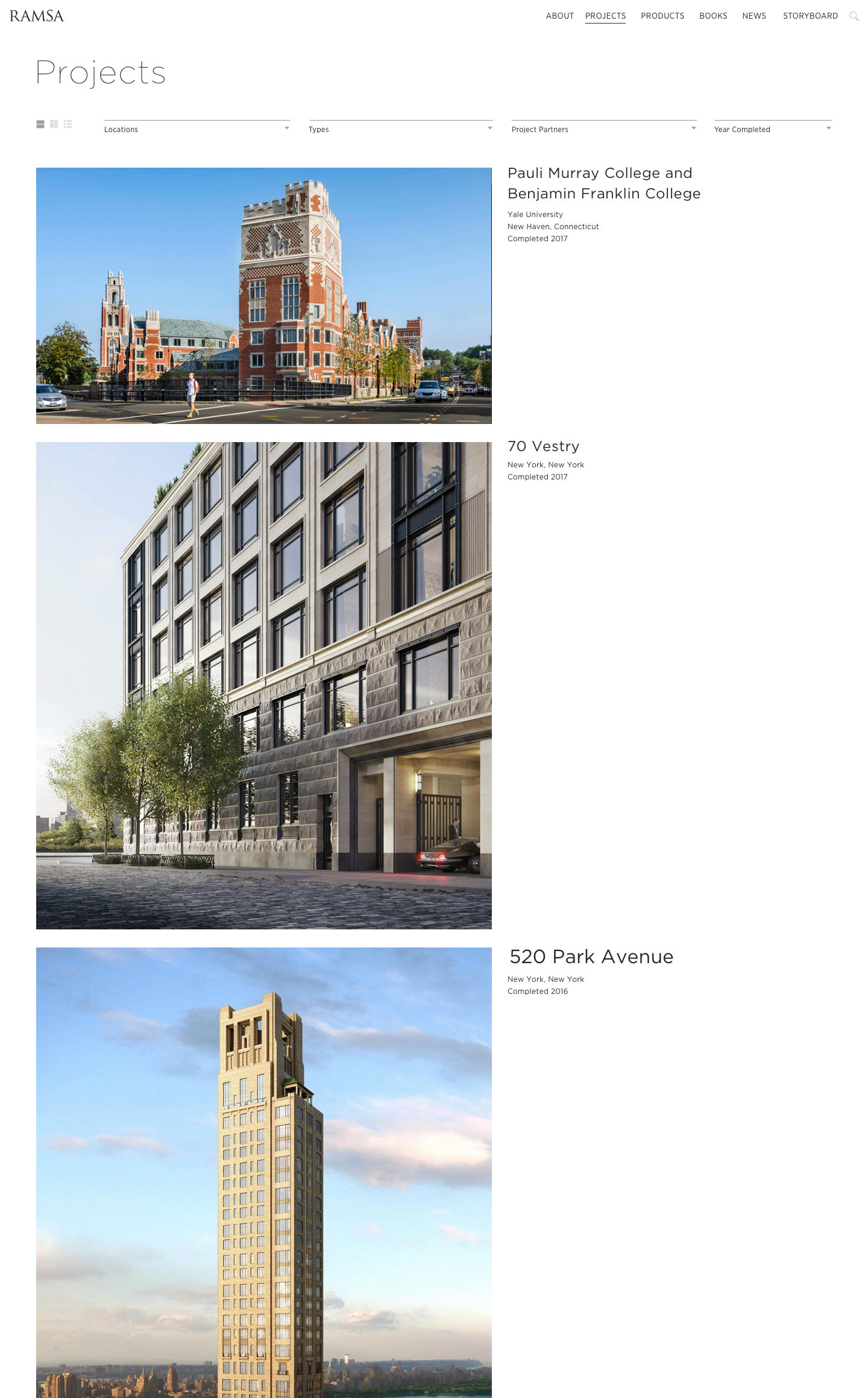868x1398 pixels.
Task: Open the Books section
Action: coord(713,16)
